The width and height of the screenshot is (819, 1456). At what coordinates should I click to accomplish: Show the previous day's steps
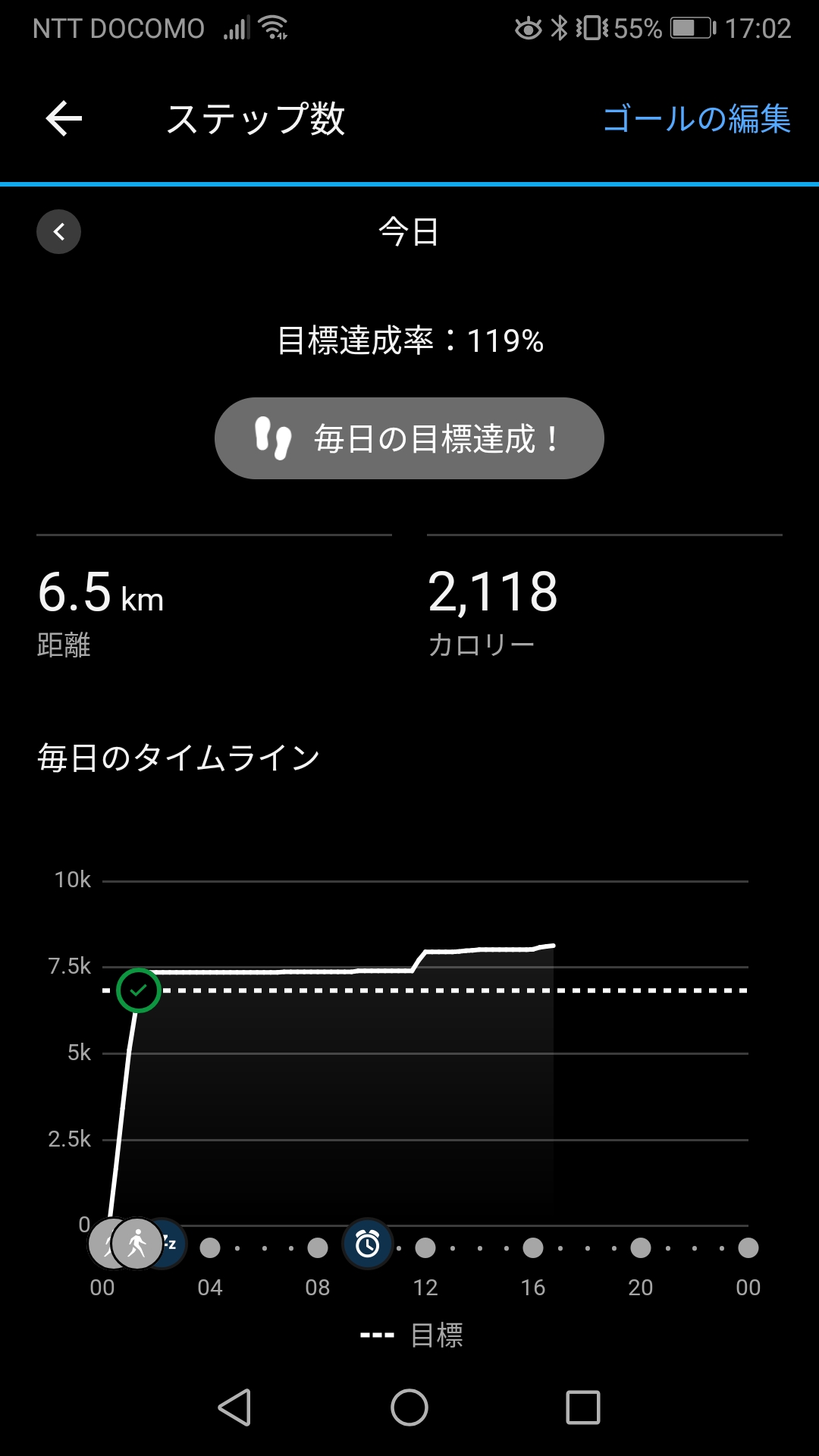[59, 231]
